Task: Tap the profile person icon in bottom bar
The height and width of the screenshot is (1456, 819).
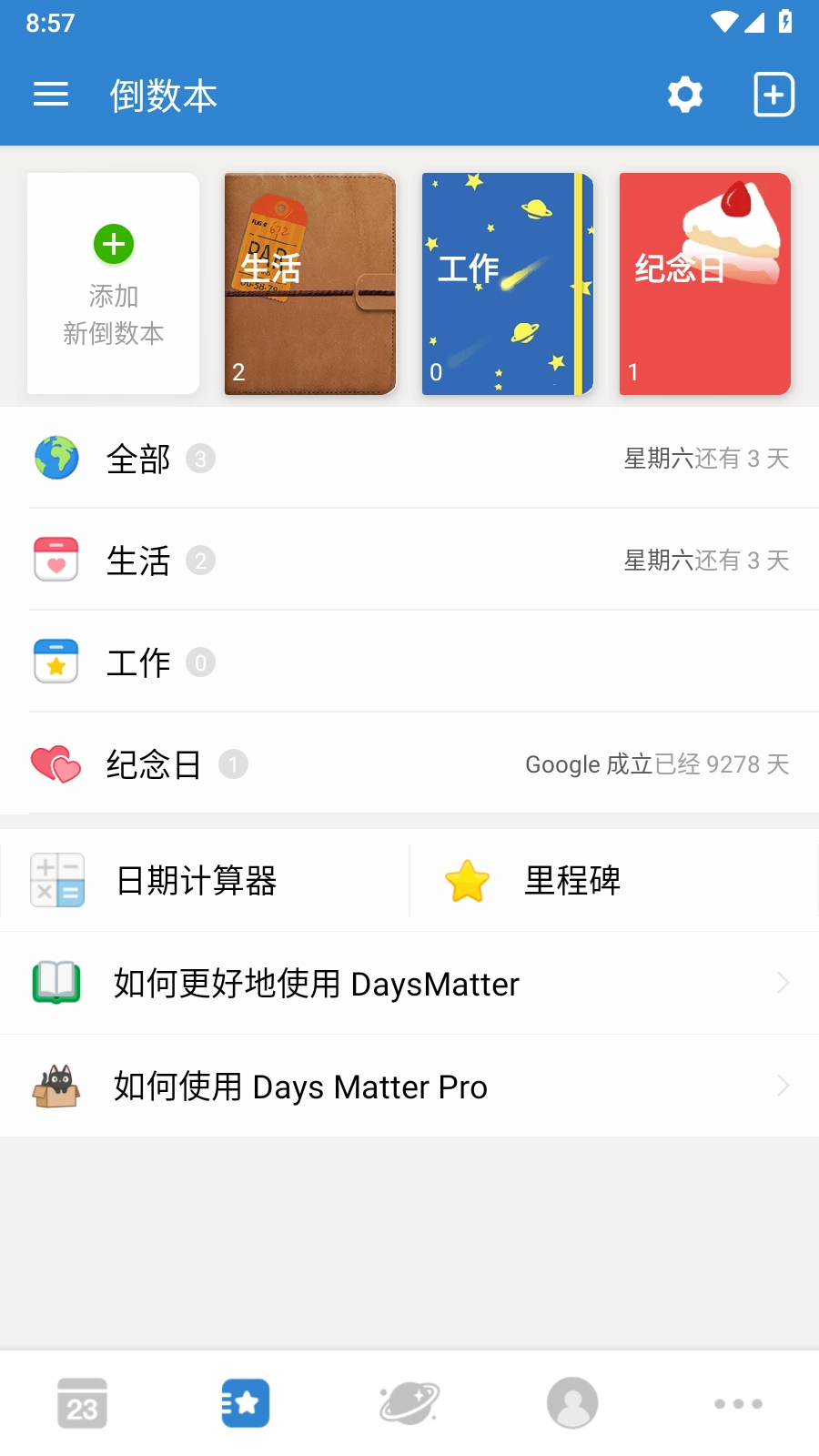Action: coord(572,1403)
